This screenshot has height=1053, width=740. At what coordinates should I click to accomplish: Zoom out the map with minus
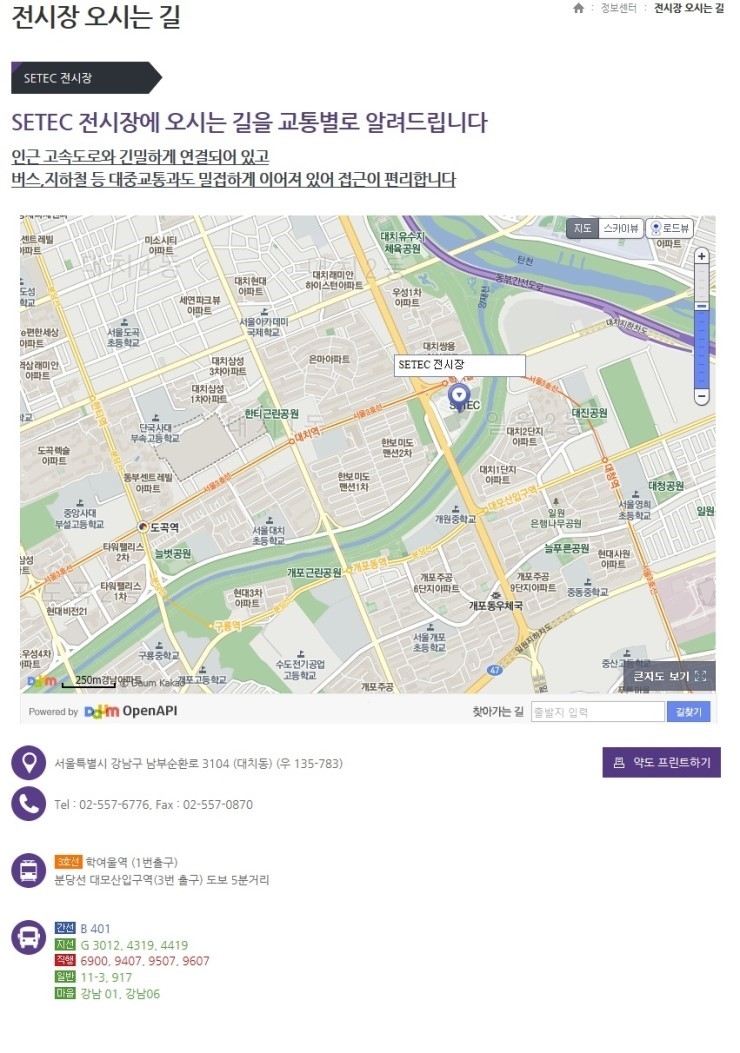pyautogui.click(x=702, y=396)
